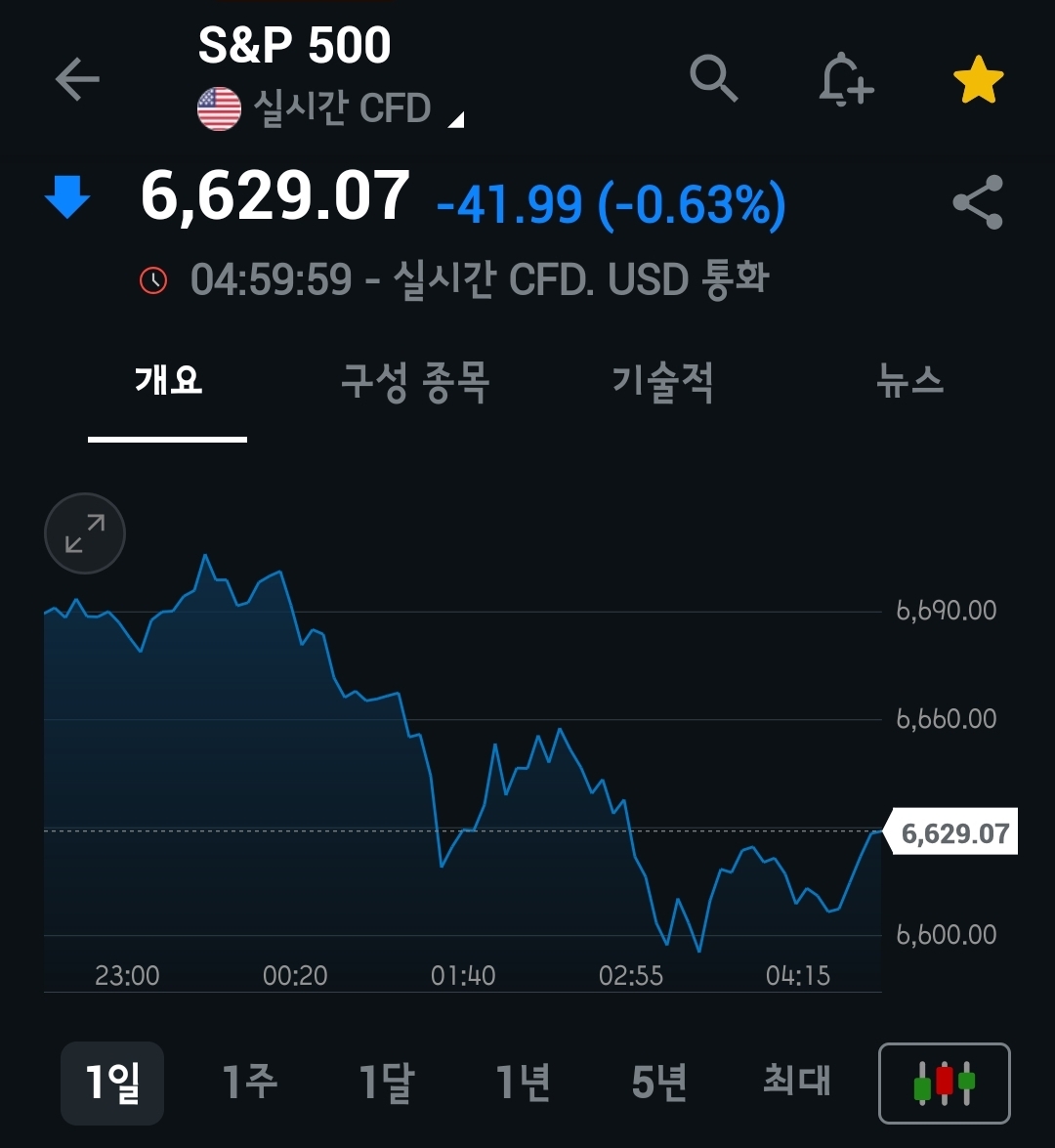The height and width of the screenshot is (1148, 1055).
Task: Toggle the yellow favorite star
Action: 978,80
